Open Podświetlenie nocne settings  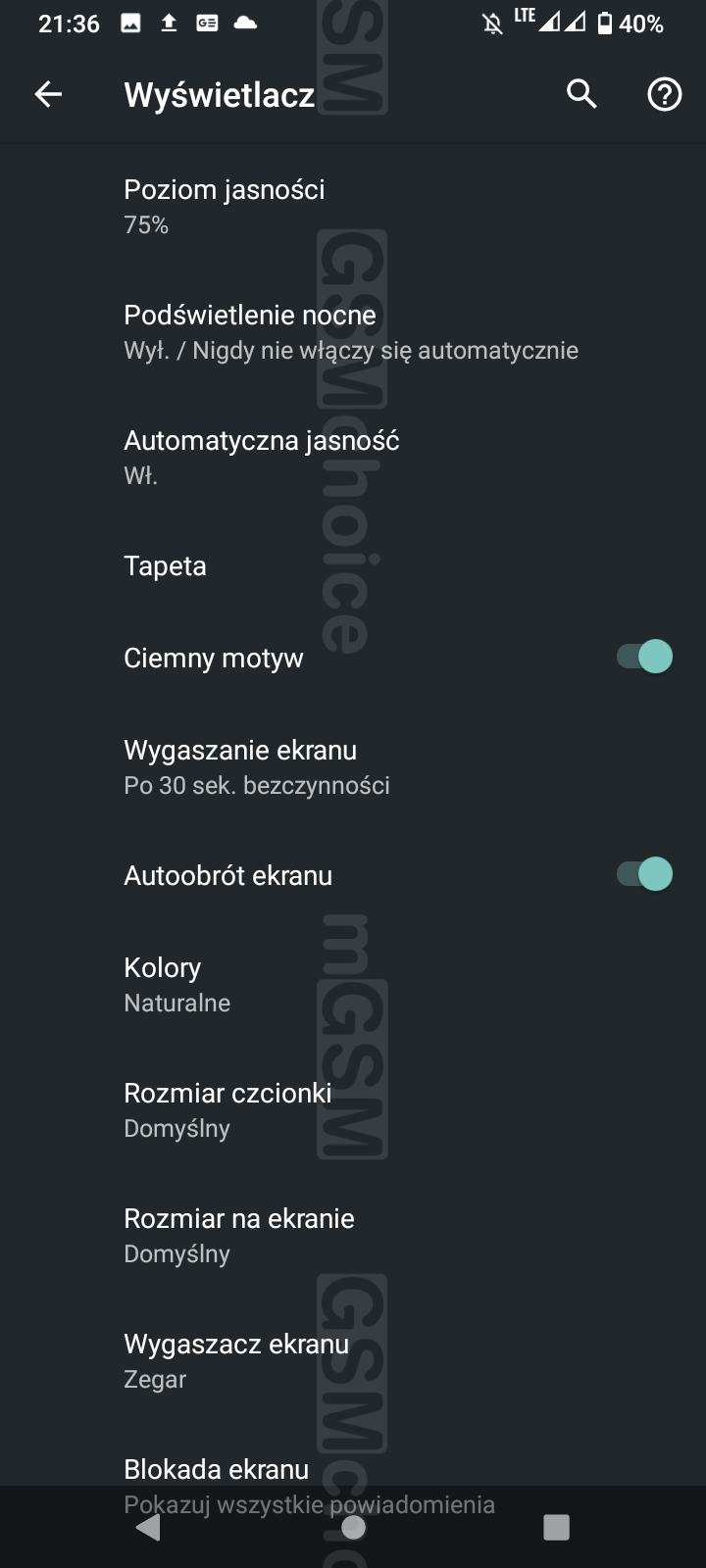(x=353, y=331)
